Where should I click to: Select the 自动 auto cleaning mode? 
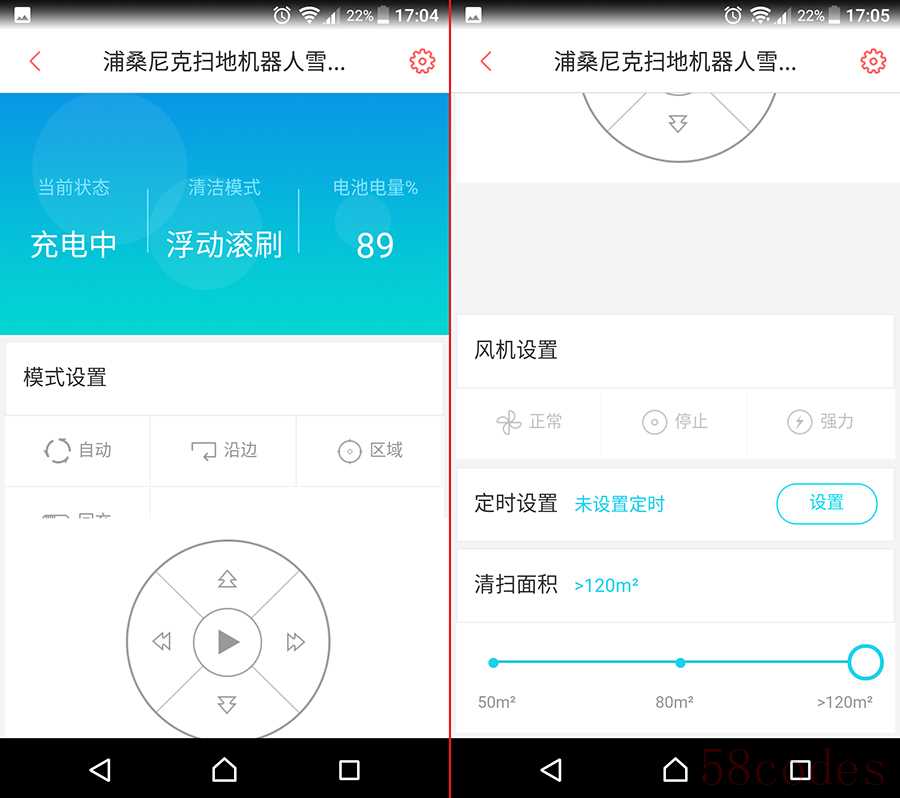(78, 451)
